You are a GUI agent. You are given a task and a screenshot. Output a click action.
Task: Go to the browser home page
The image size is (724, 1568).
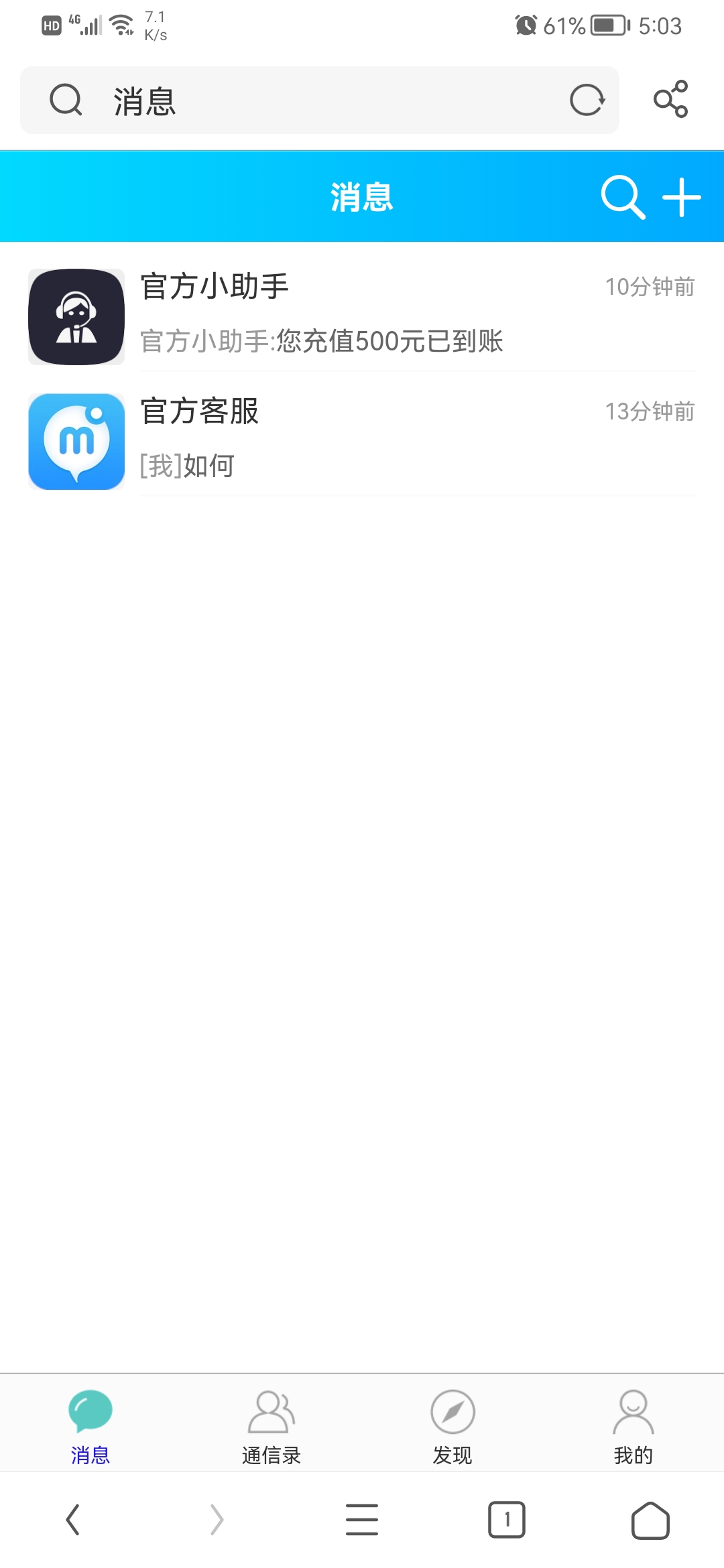point(650,1520)
